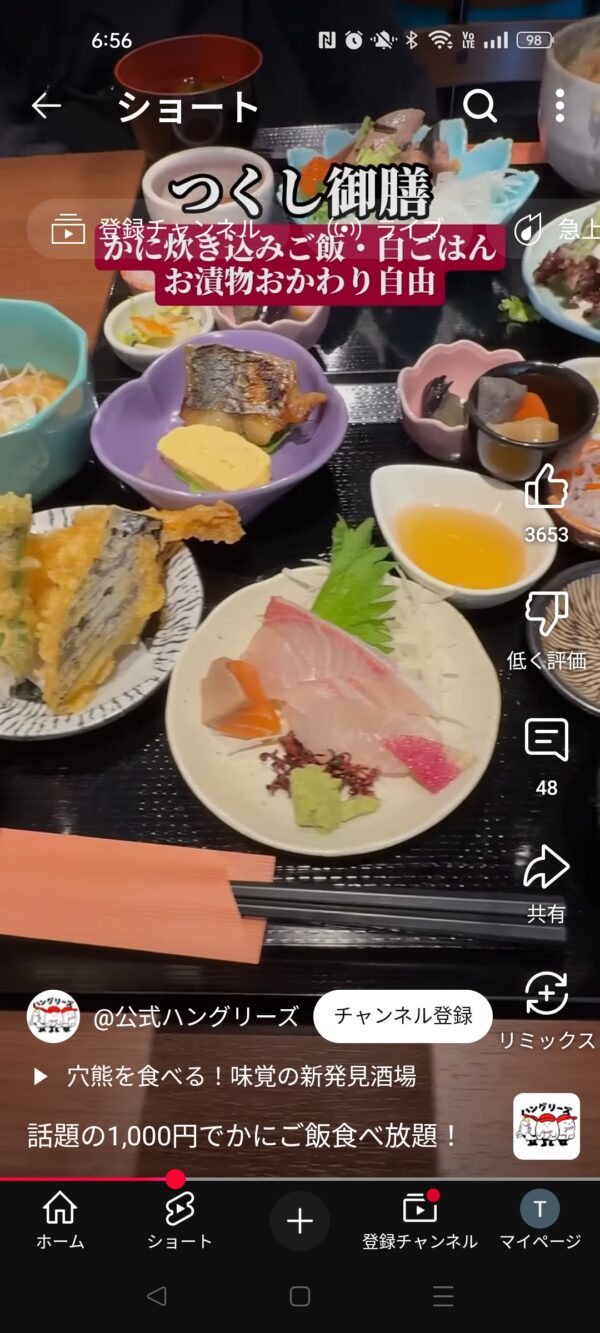The image size is (600, 1333).
Task: Open the ハングリーズ sound thumbnail
Action: (546, 1126)
